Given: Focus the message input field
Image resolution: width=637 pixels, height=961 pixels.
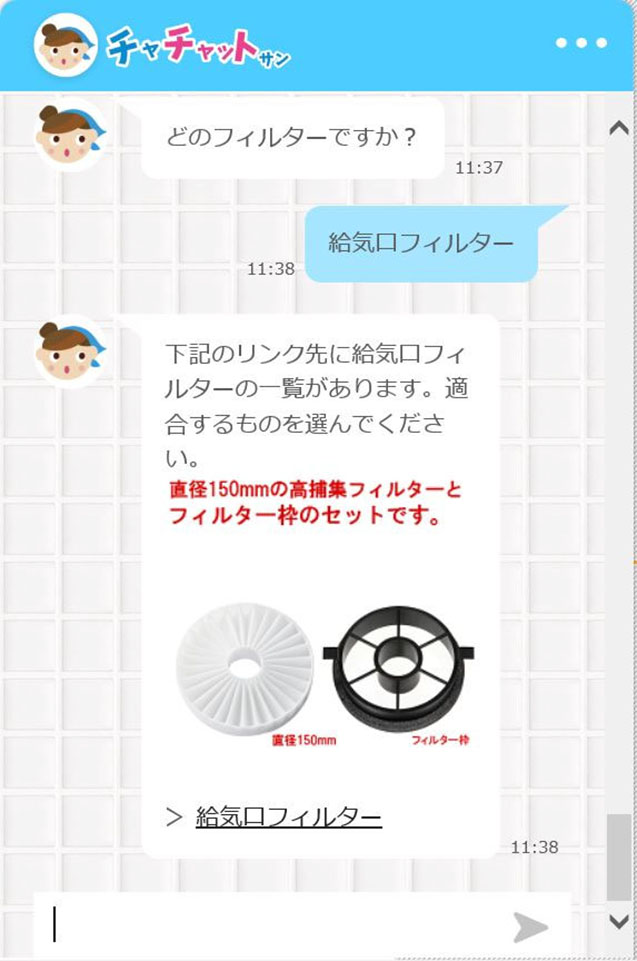Looking at the screenshot, I should pyautogui.click(x=270, y=926).
